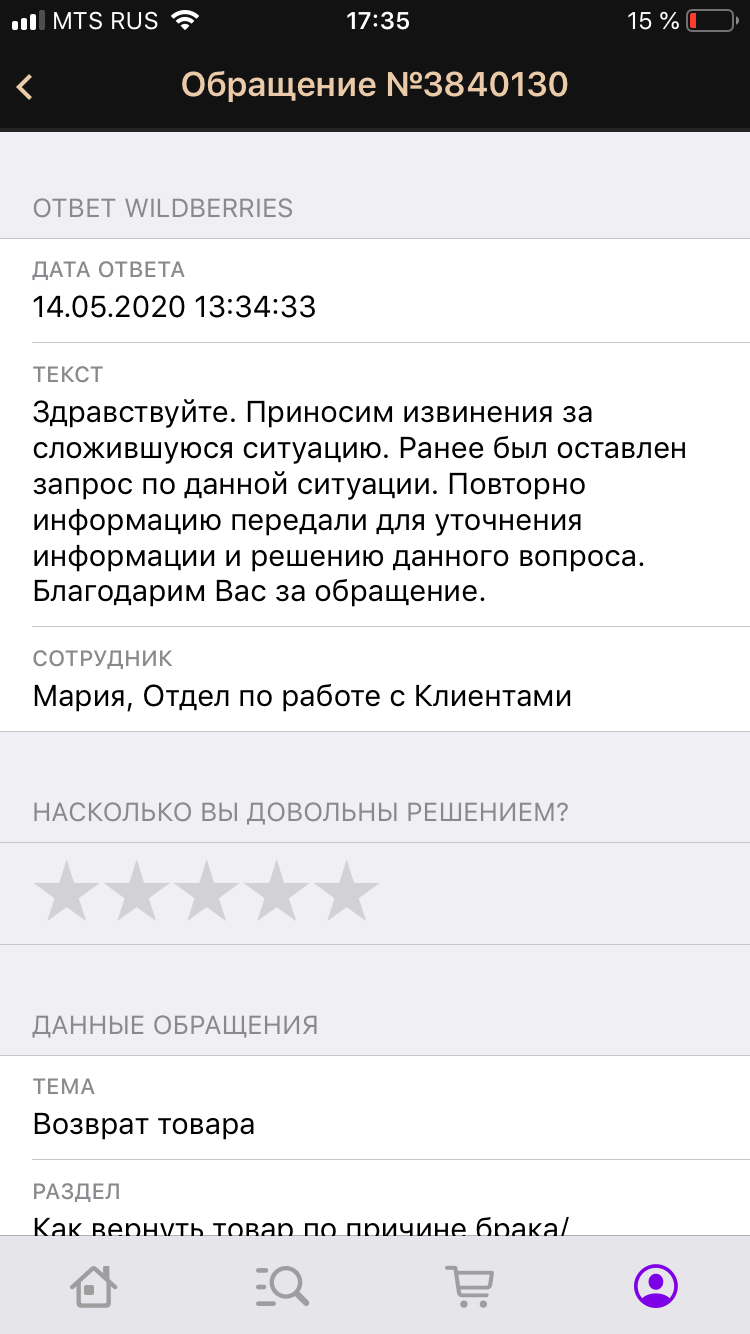Screen dimensions: 750x1334
Task: Go back from appeal №3840130
Action: tap(26, 87)
